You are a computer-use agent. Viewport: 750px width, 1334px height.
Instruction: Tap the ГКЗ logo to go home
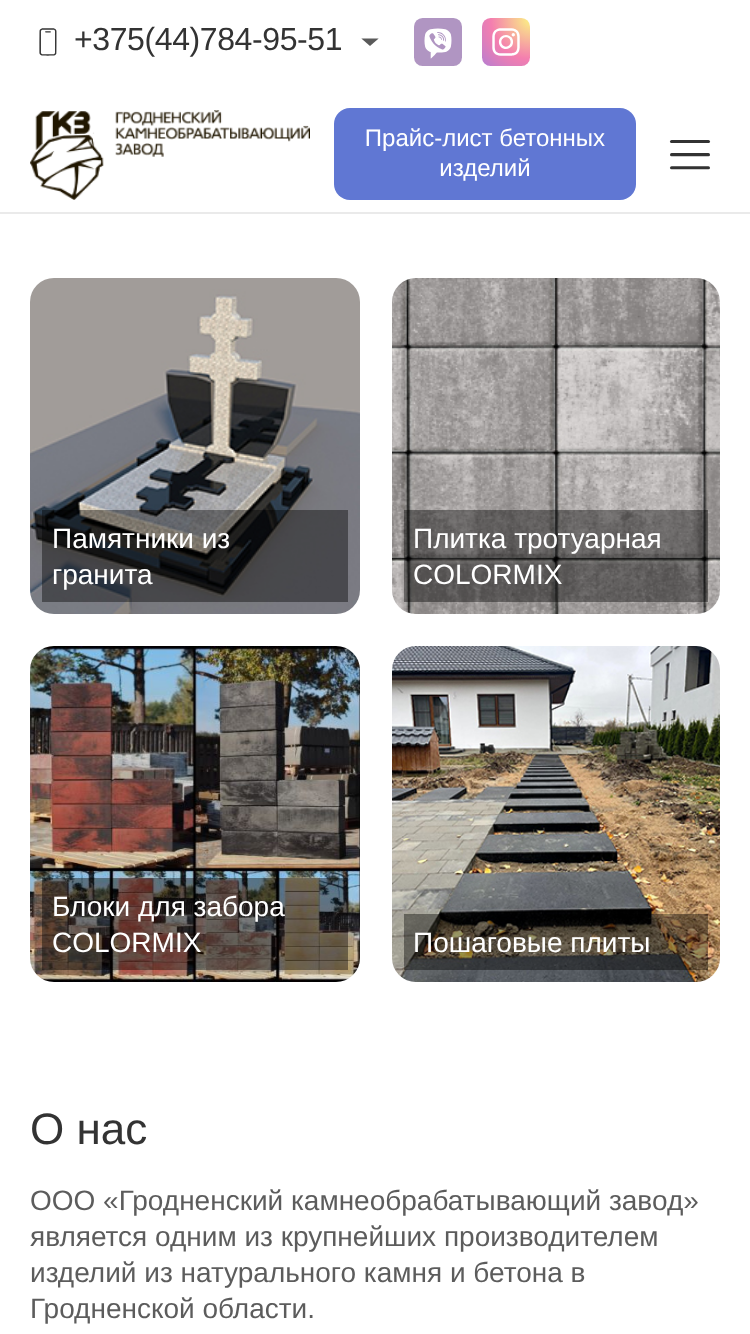pos(170,154)
